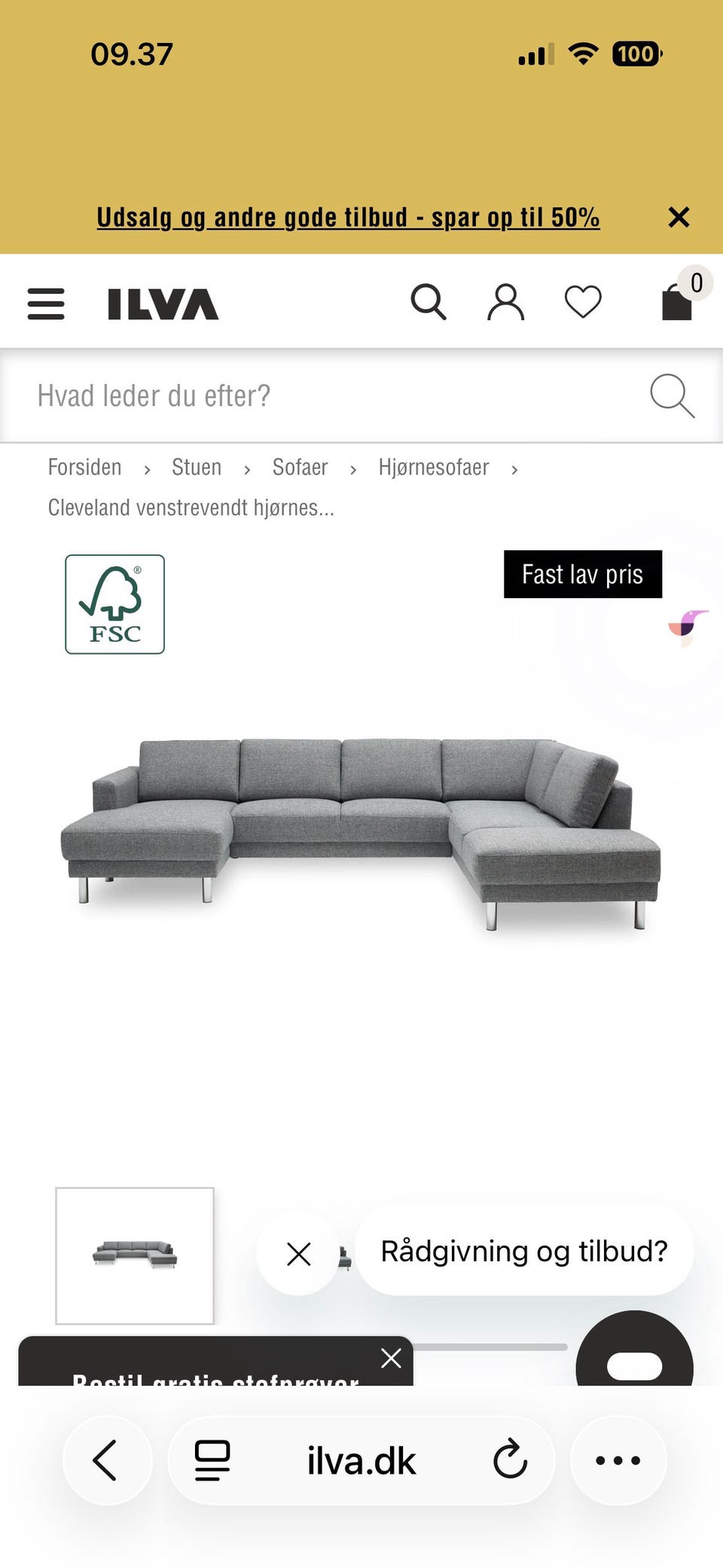Open the hamburger navigation menu
Viewport: 723px width, 1568px height.
pyautogui.click(x=45, y=303)
